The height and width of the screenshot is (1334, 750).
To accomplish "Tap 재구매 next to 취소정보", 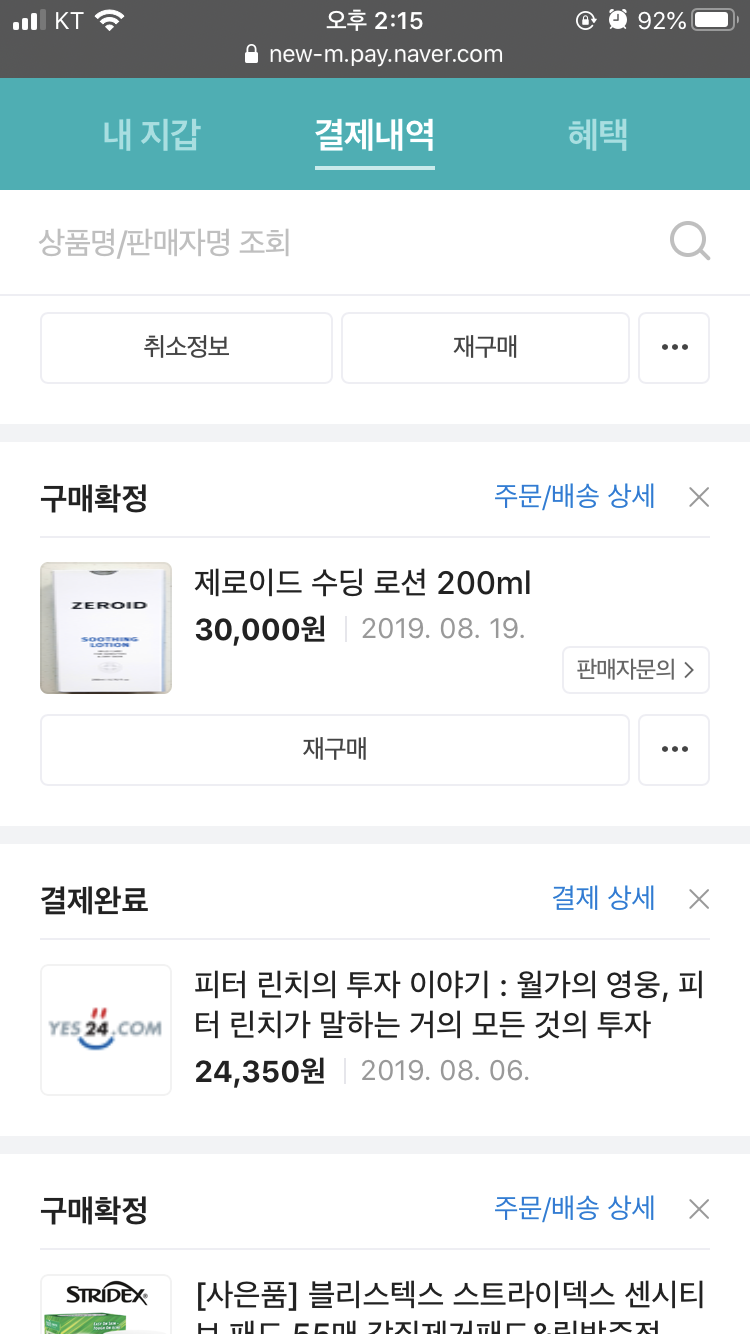I will 485,348.
